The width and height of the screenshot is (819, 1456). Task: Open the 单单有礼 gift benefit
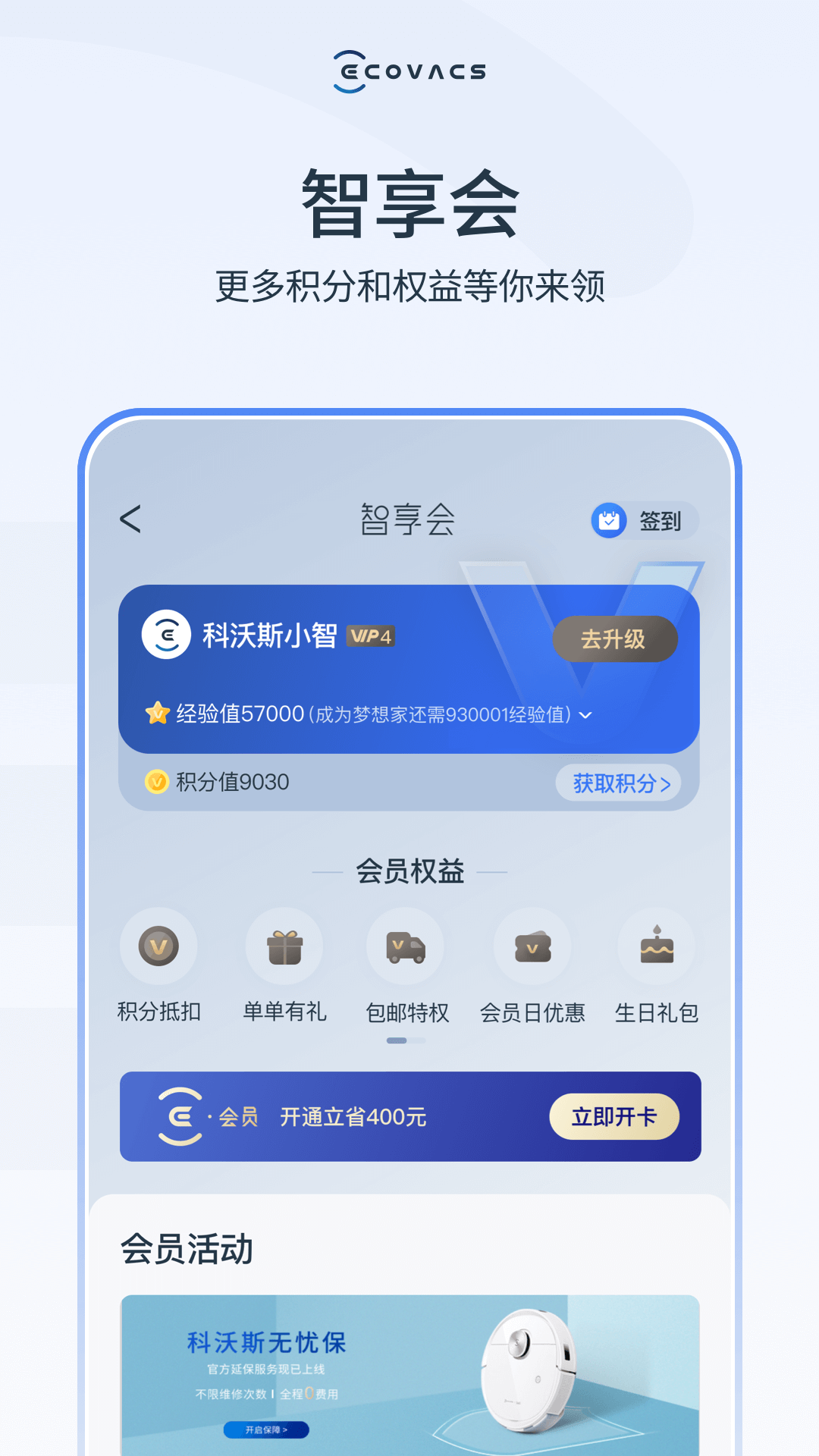pos(284,946)
